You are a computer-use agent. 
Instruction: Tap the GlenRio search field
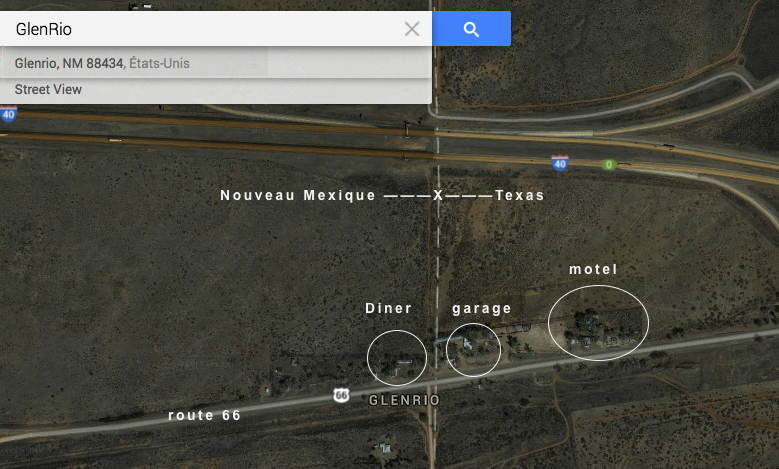tap(200, 29)
